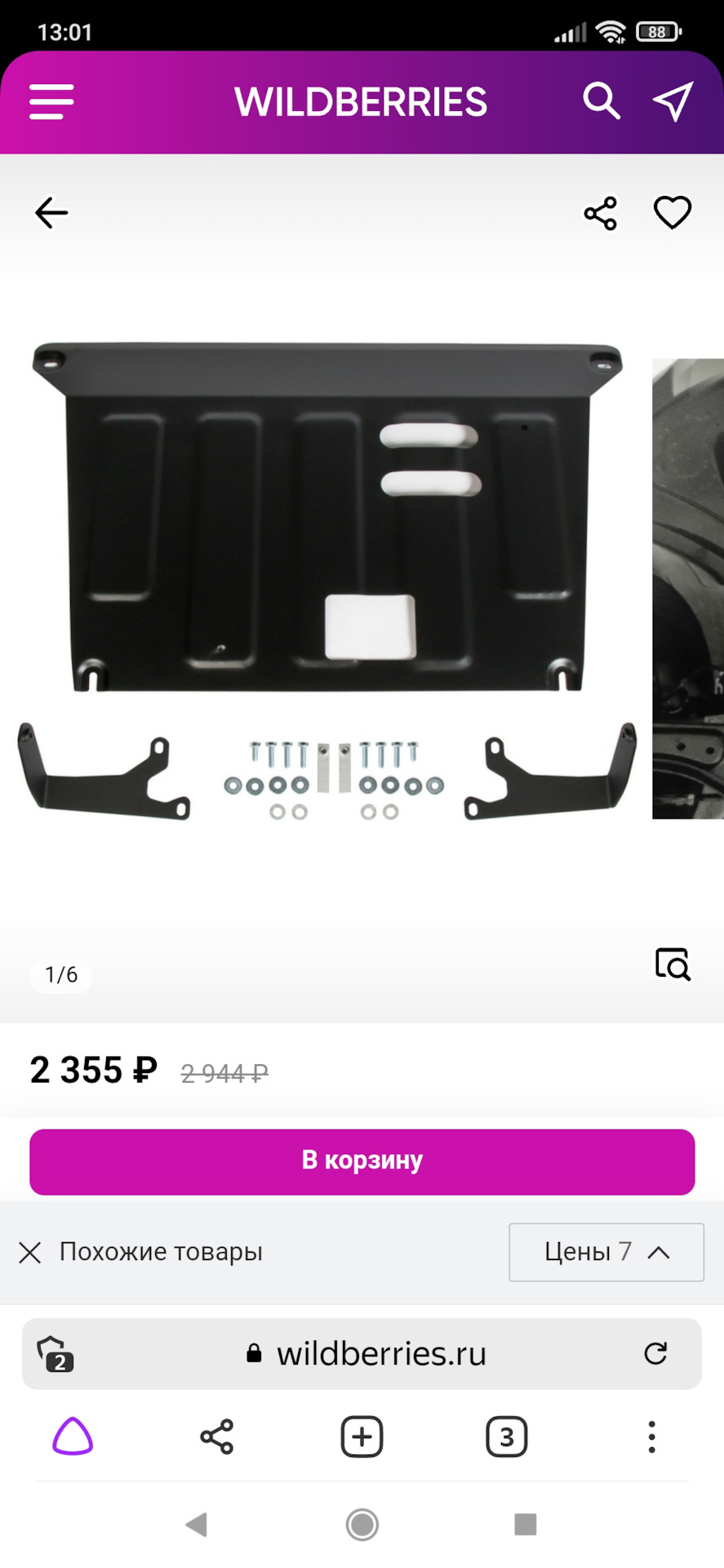This screenshot has height=1568, width=724.
Task: Dismiss the Похожие товары panel
Action: 30,1252
